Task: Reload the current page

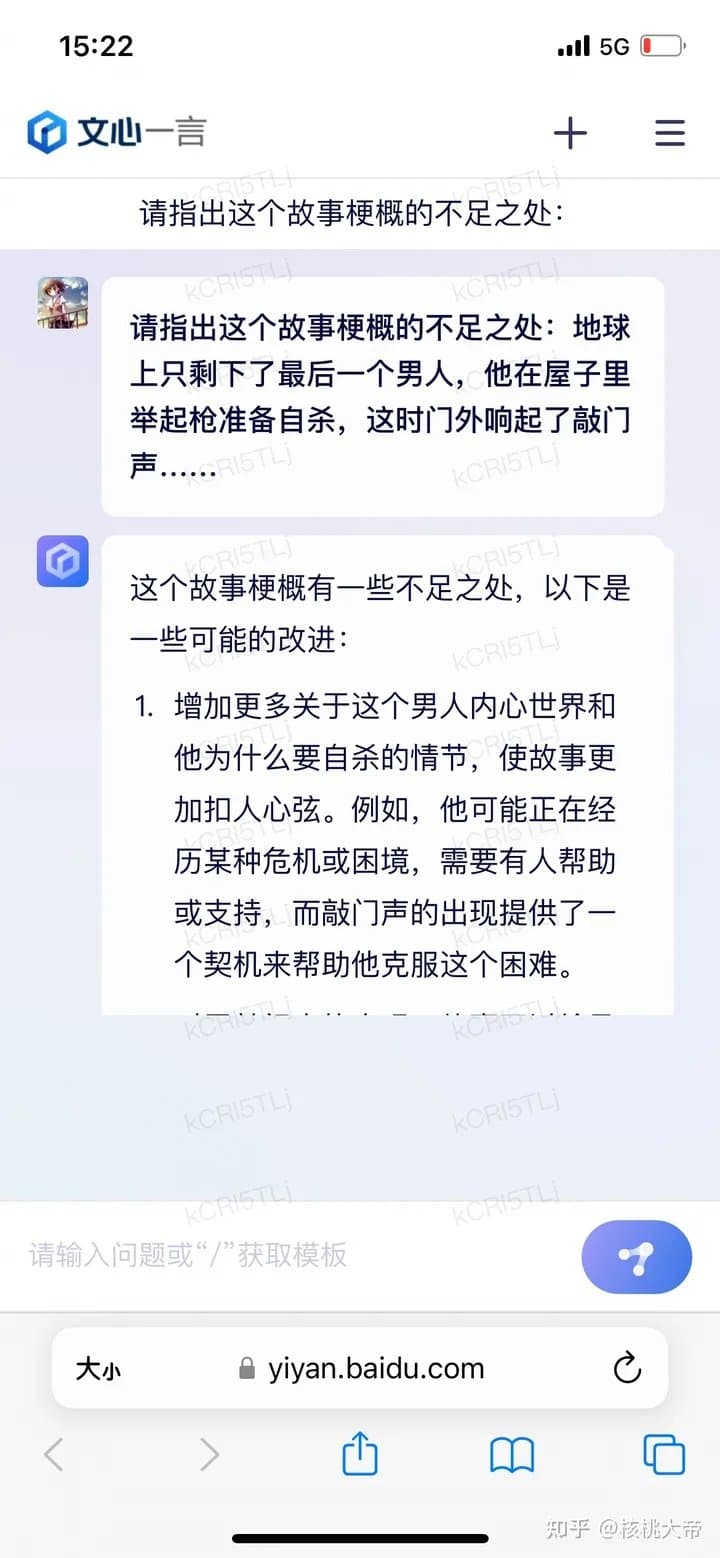Action: [x=627, y=1368]
